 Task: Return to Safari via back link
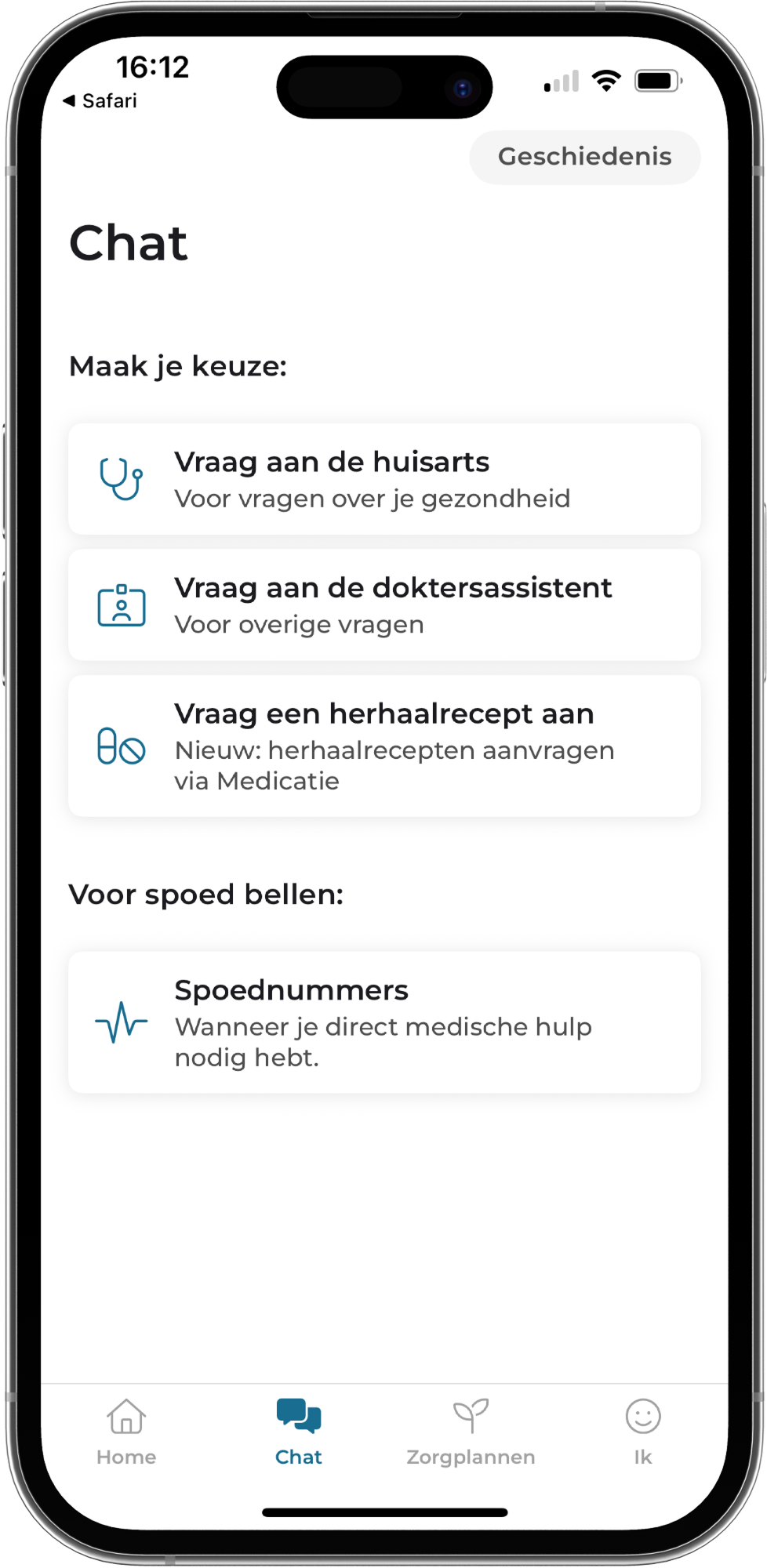click(100, 101)
